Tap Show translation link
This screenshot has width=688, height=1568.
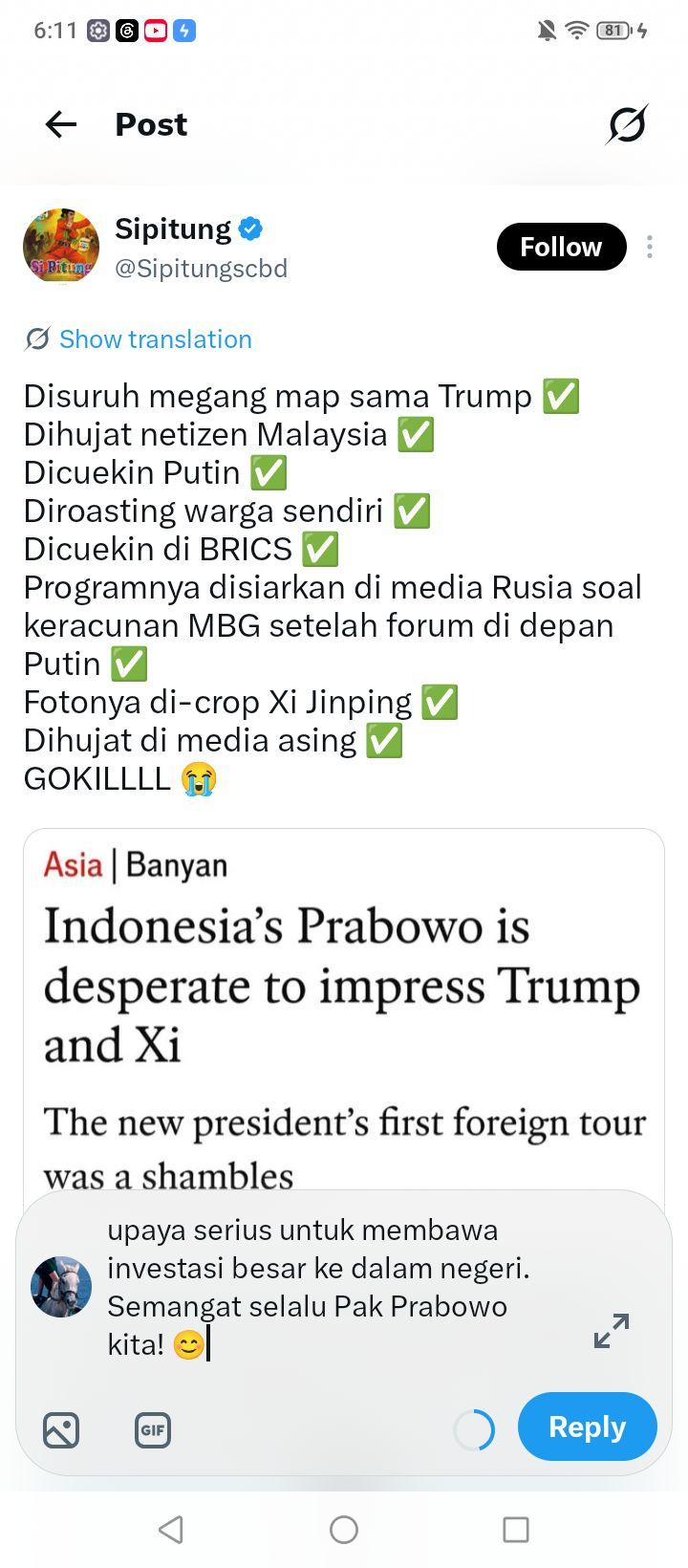click(x=155, y=339)
